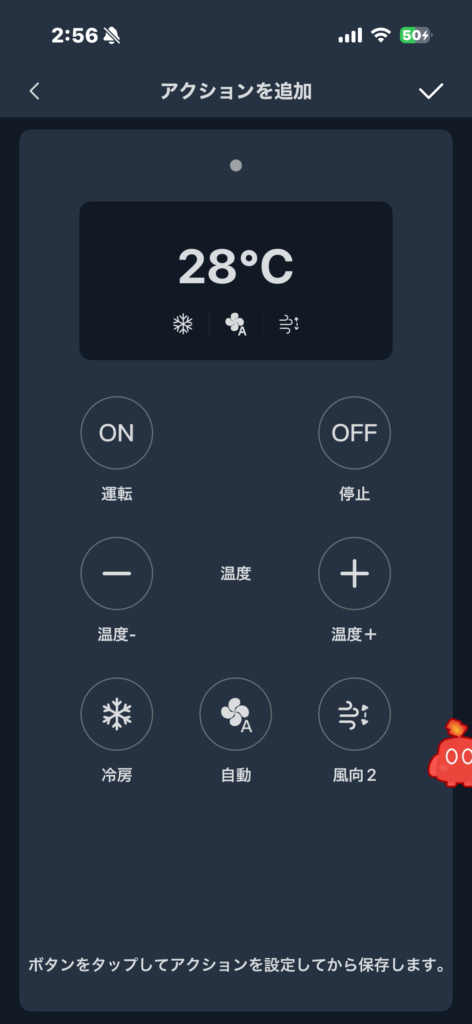Go back using the top-left arrow

click(x=35, y=91)
